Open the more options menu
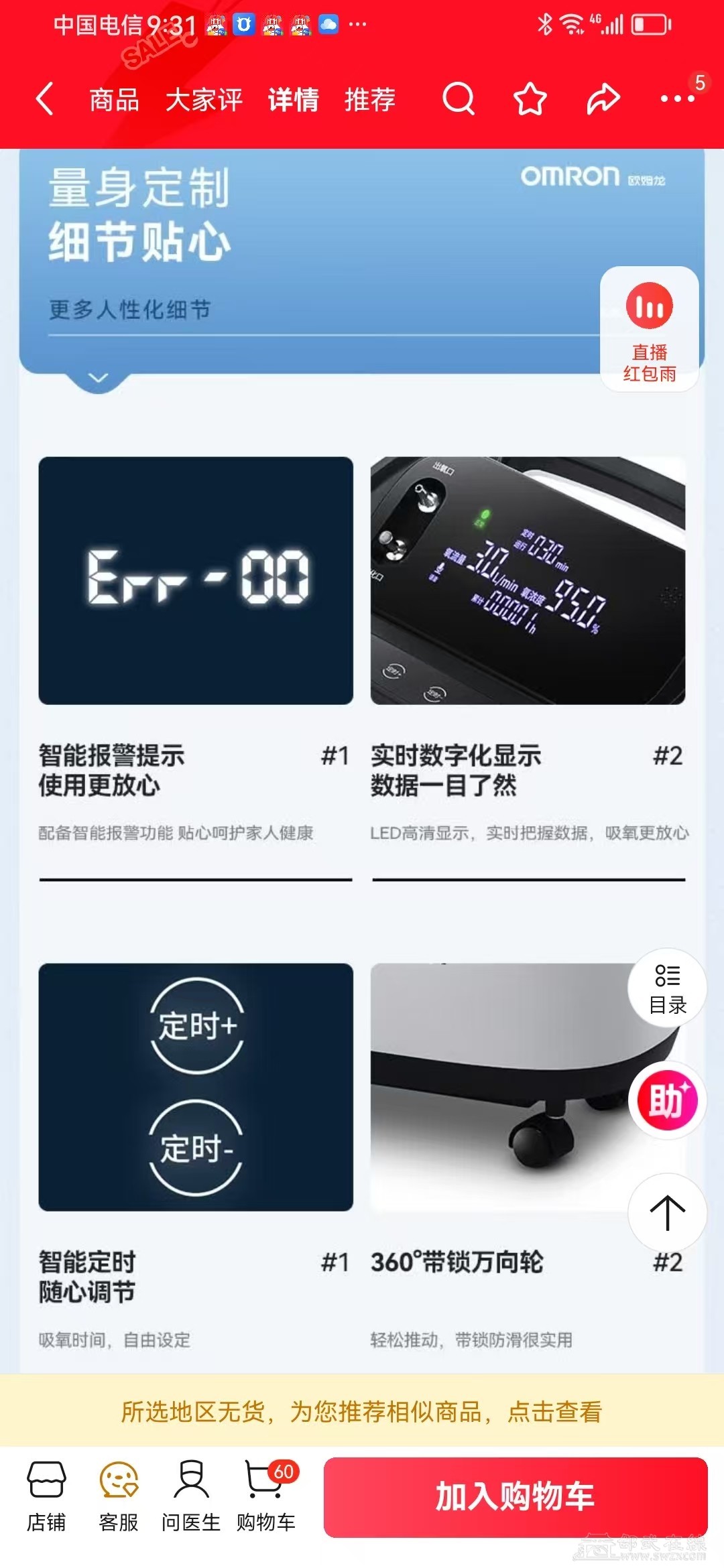The height and width of the screenshot is (1568, 724). (x=677, y=99)
